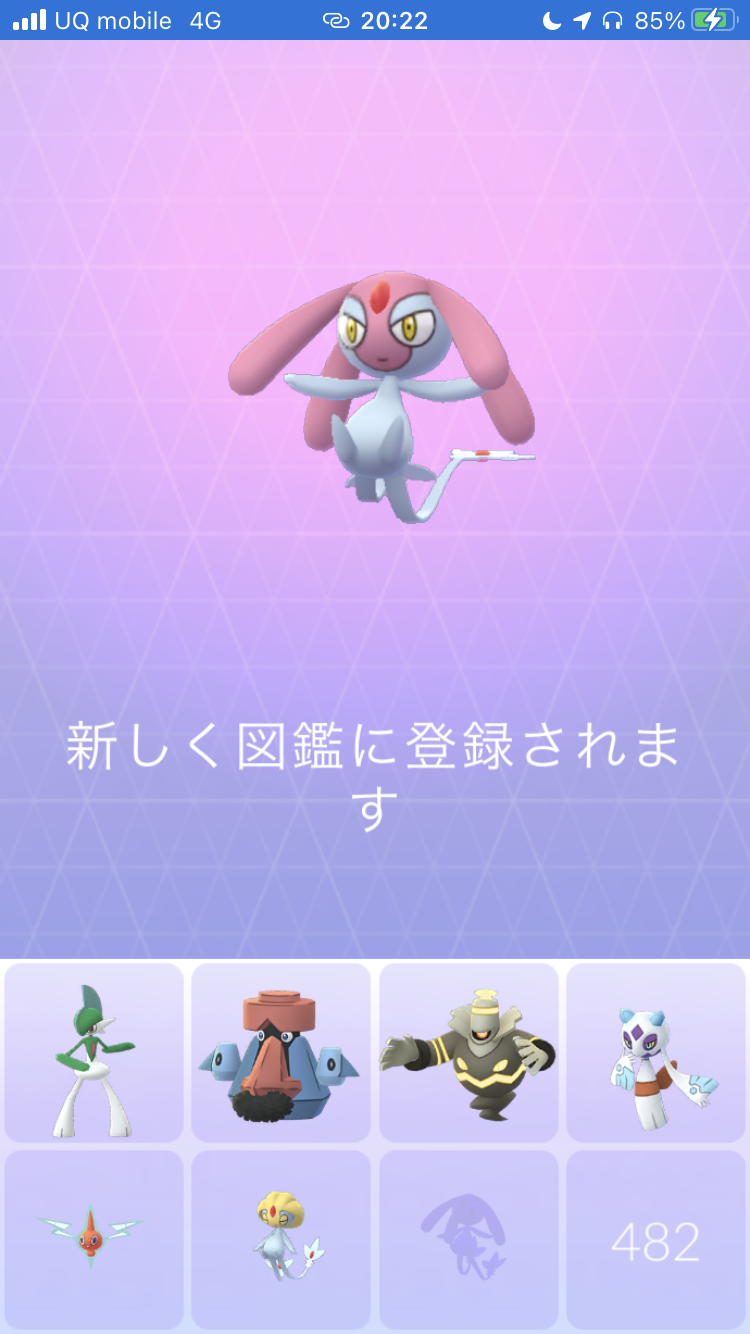Open the Dusknoir Pokédex tile

click(468, 1052)
